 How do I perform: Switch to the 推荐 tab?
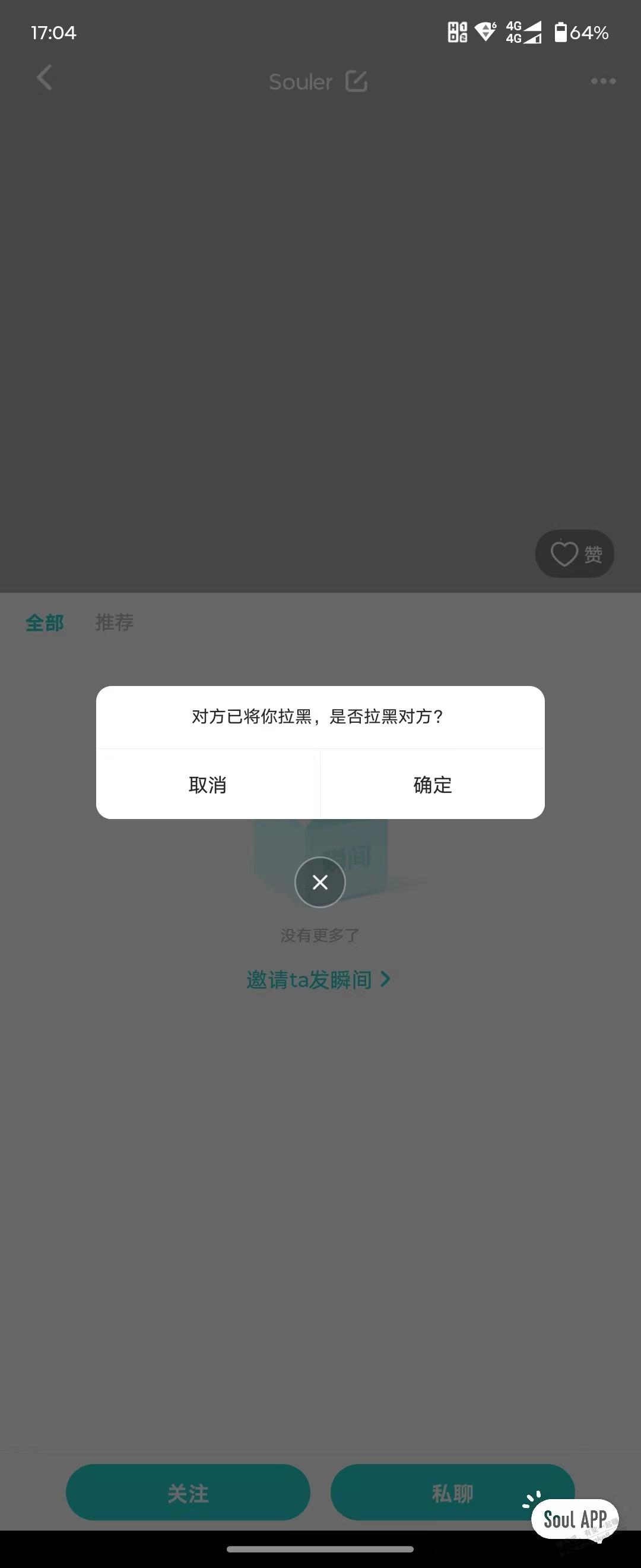pyautogui.click(x=115, y=622)
